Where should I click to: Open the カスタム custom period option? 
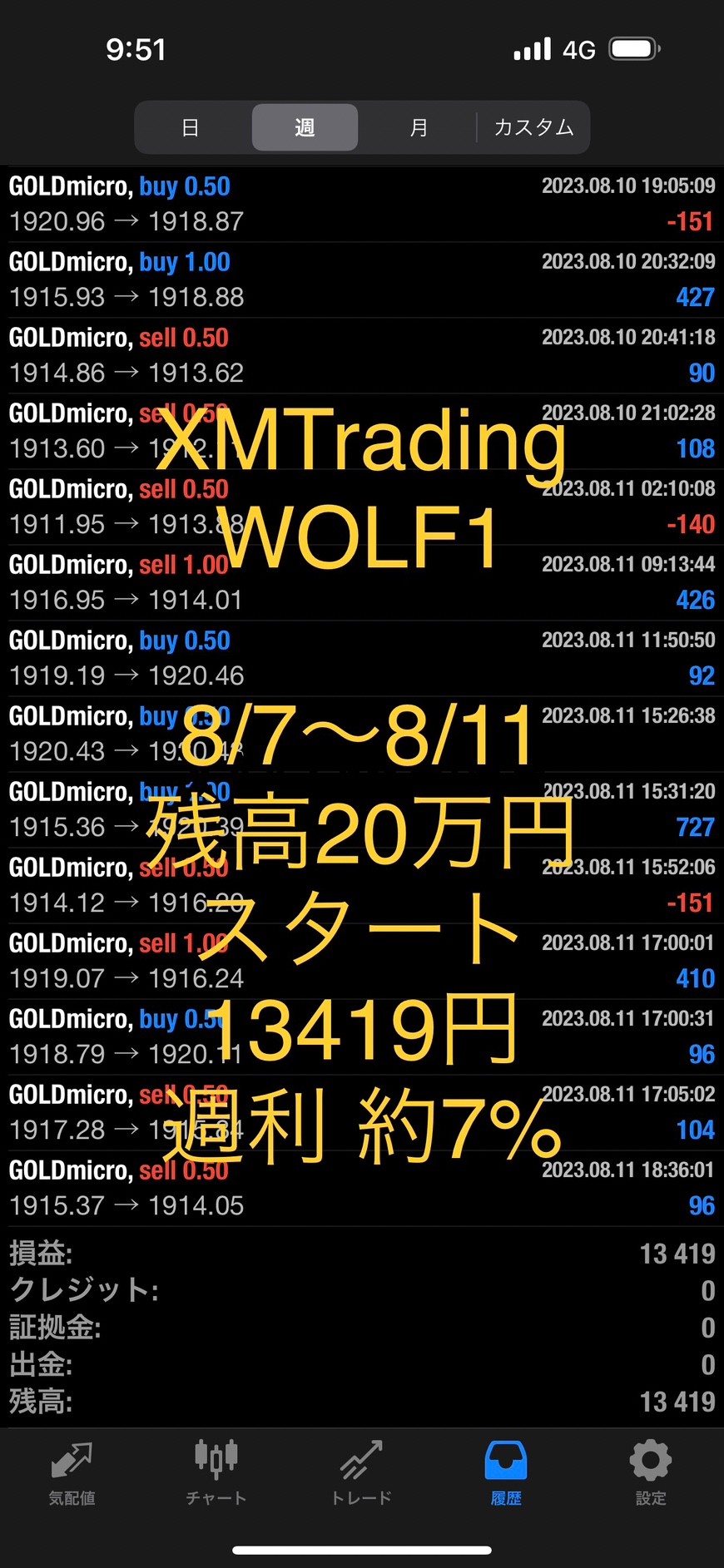click(533, 127)
